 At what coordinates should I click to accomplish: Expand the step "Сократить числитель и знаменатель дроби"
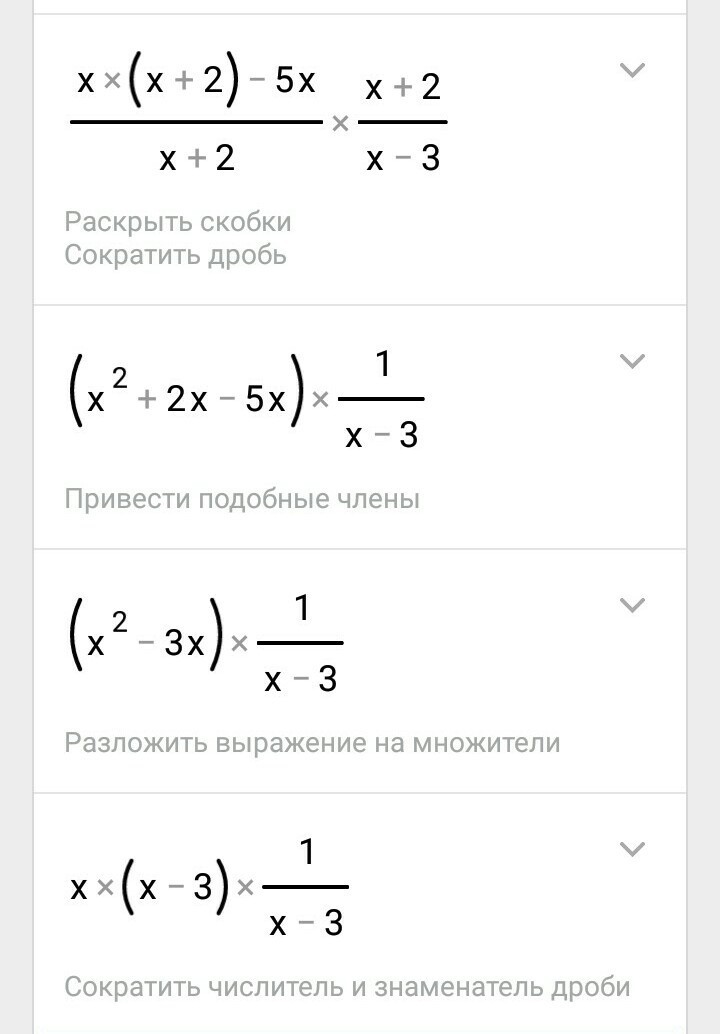[x=632, y=849]
